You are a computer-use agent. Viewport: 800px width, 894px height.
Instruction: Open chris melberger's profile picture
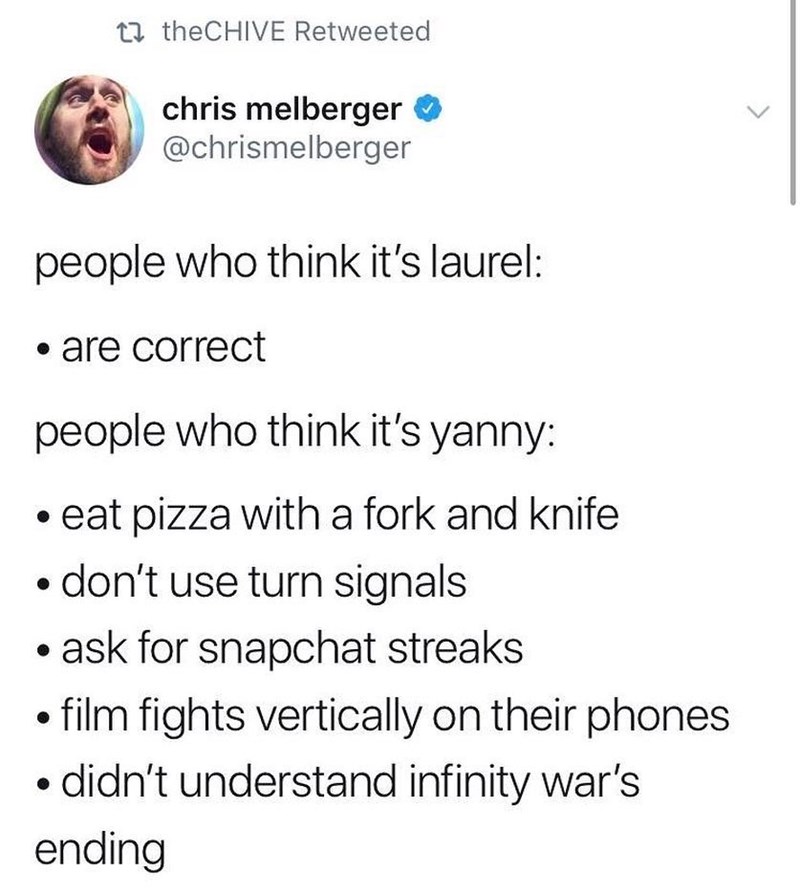(83, 127)
